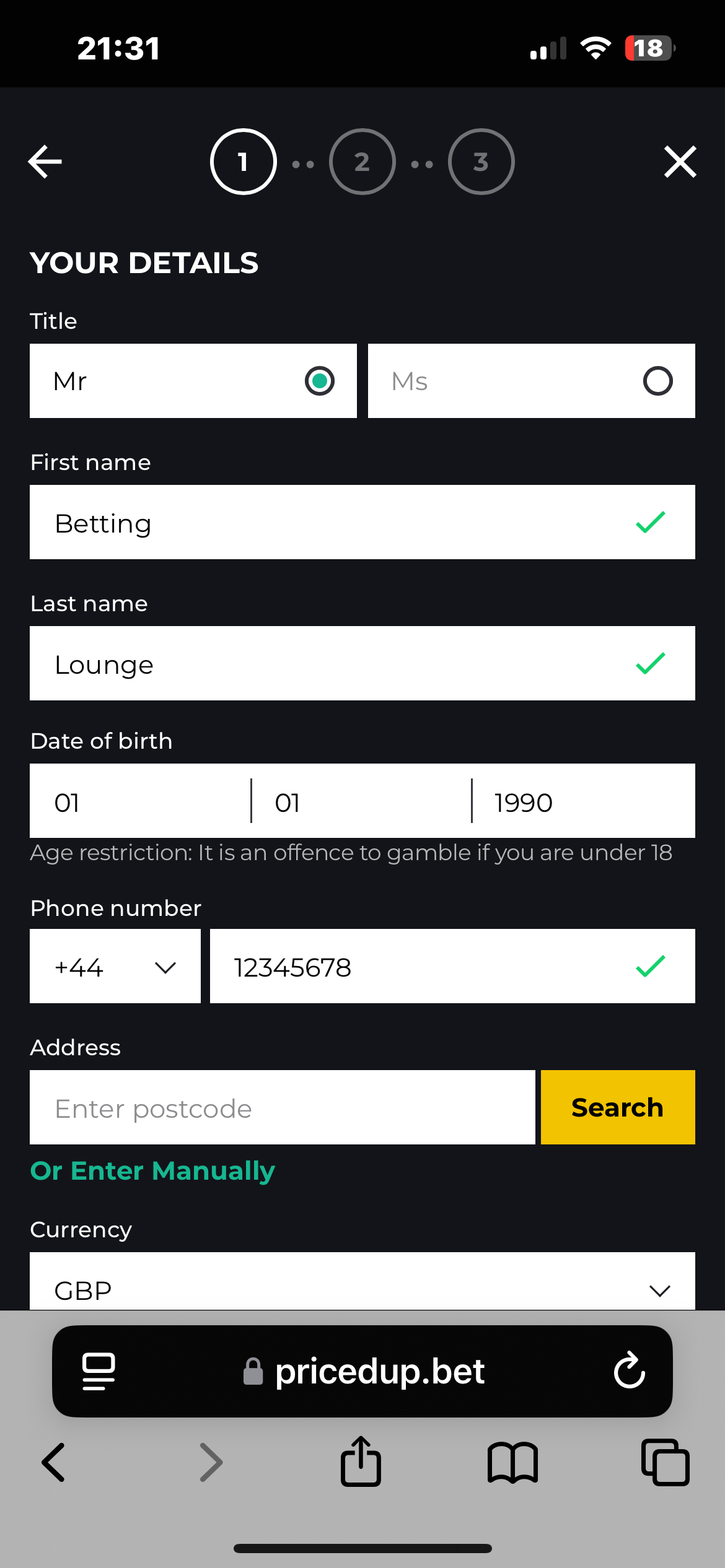The image size is (725, 1568).
Task: Tap the Or Enter Manually link
Action: (x=152, y=1170)
